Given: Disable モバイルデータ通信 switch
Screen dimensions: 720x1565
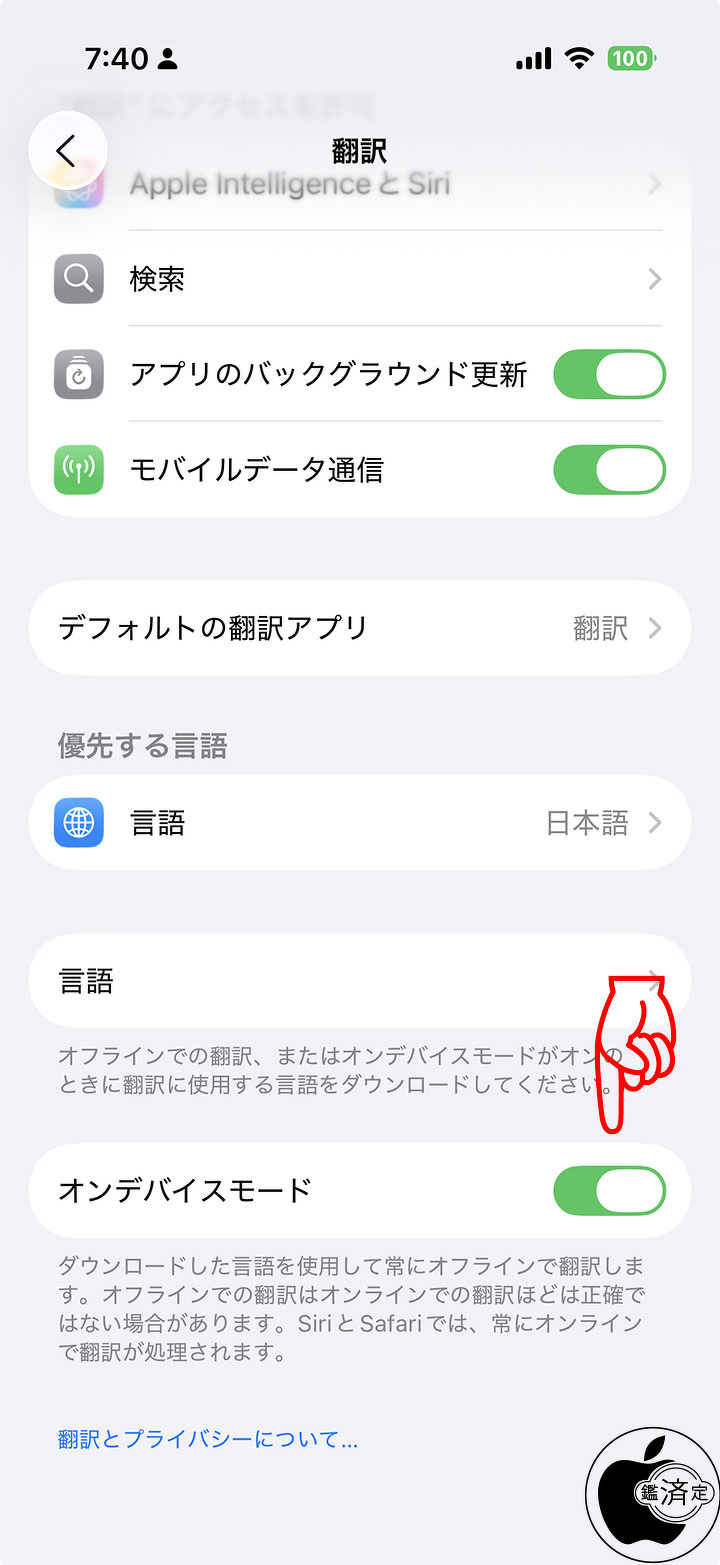Looking at the screenshot, I should click(609, 469).
